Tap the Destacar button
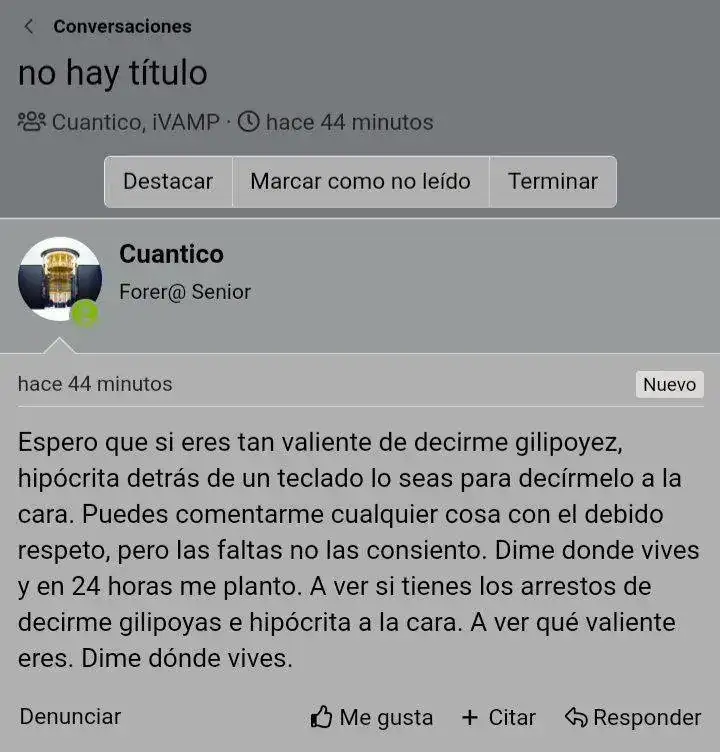 (168, 182)
